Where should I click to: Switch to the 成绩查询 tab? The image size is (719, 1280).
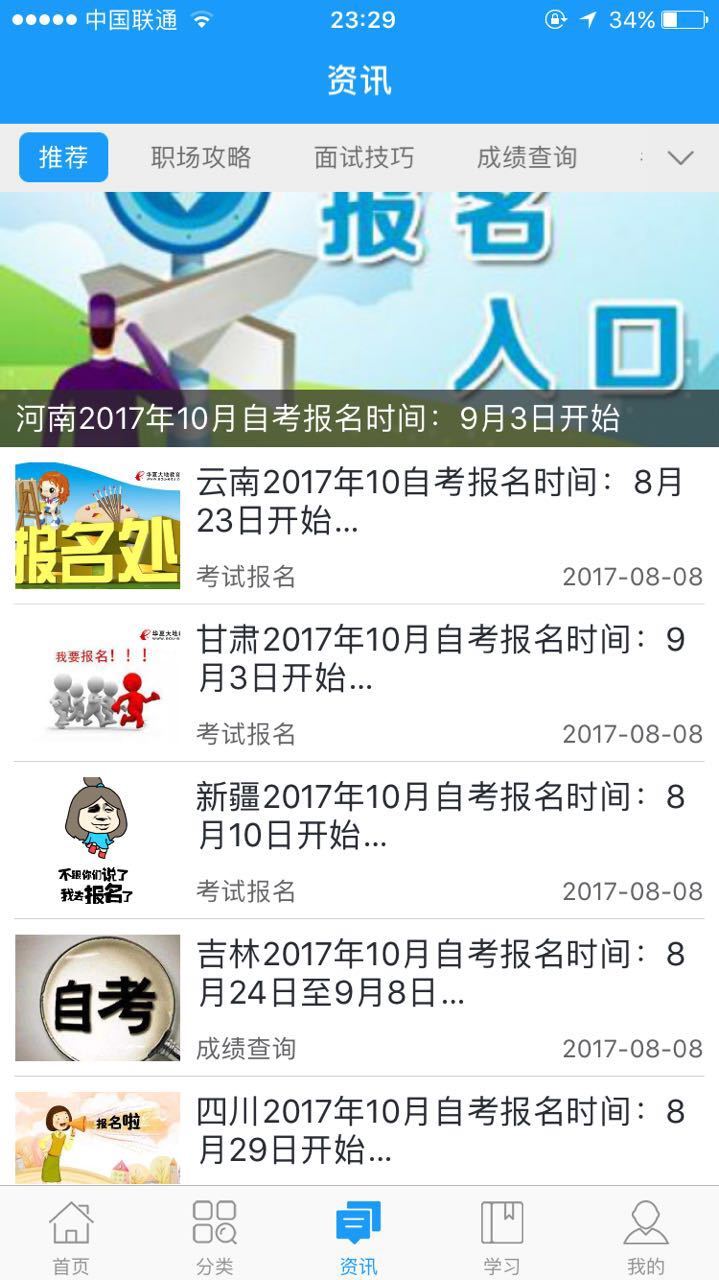[527, 157]
